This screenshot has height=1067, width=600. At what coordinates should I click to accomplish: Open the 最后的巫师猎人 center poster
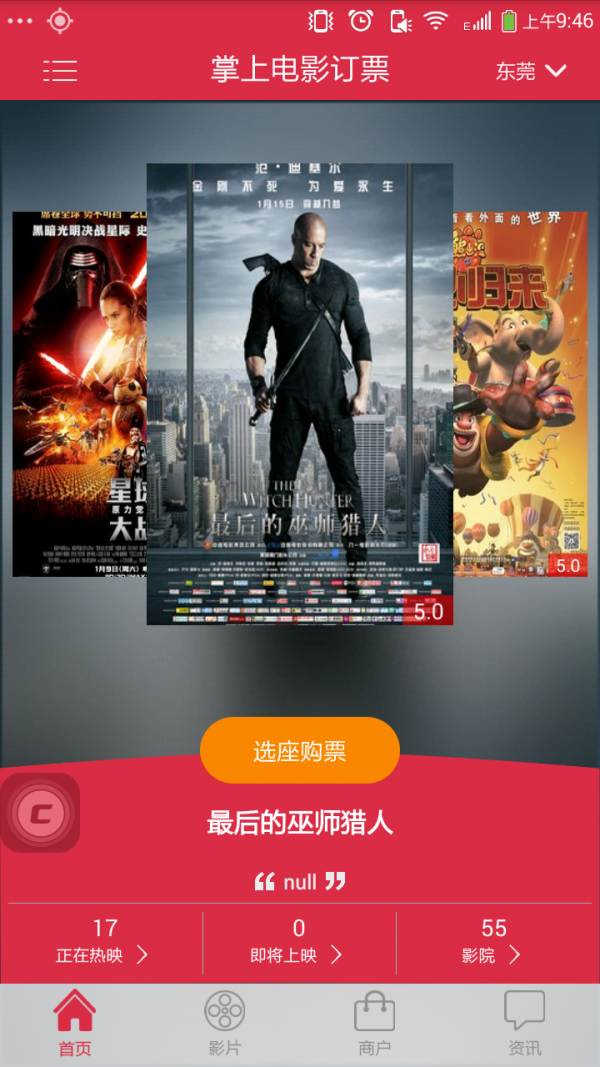pos(300,394)
